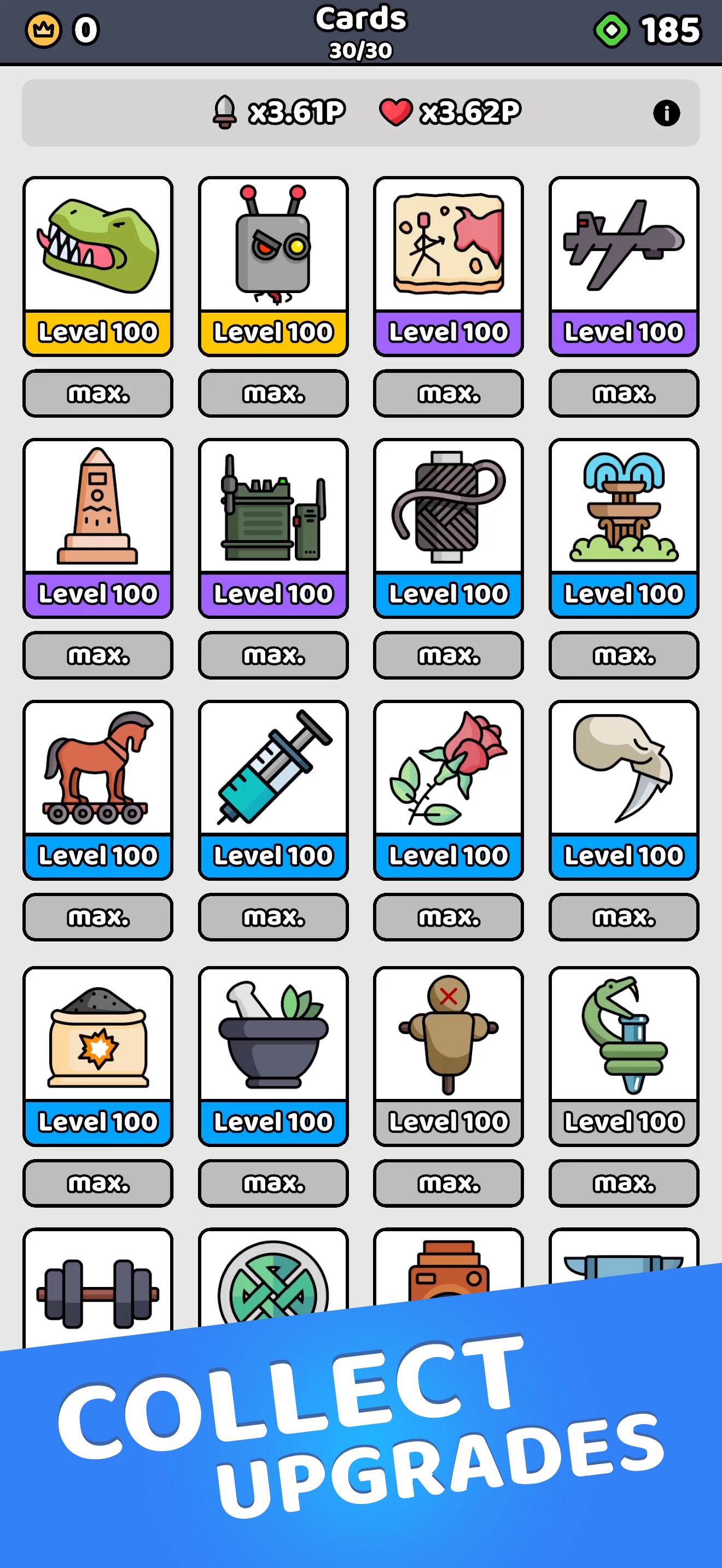View the military drone card
722x1568 pixels.
(624, 265)
